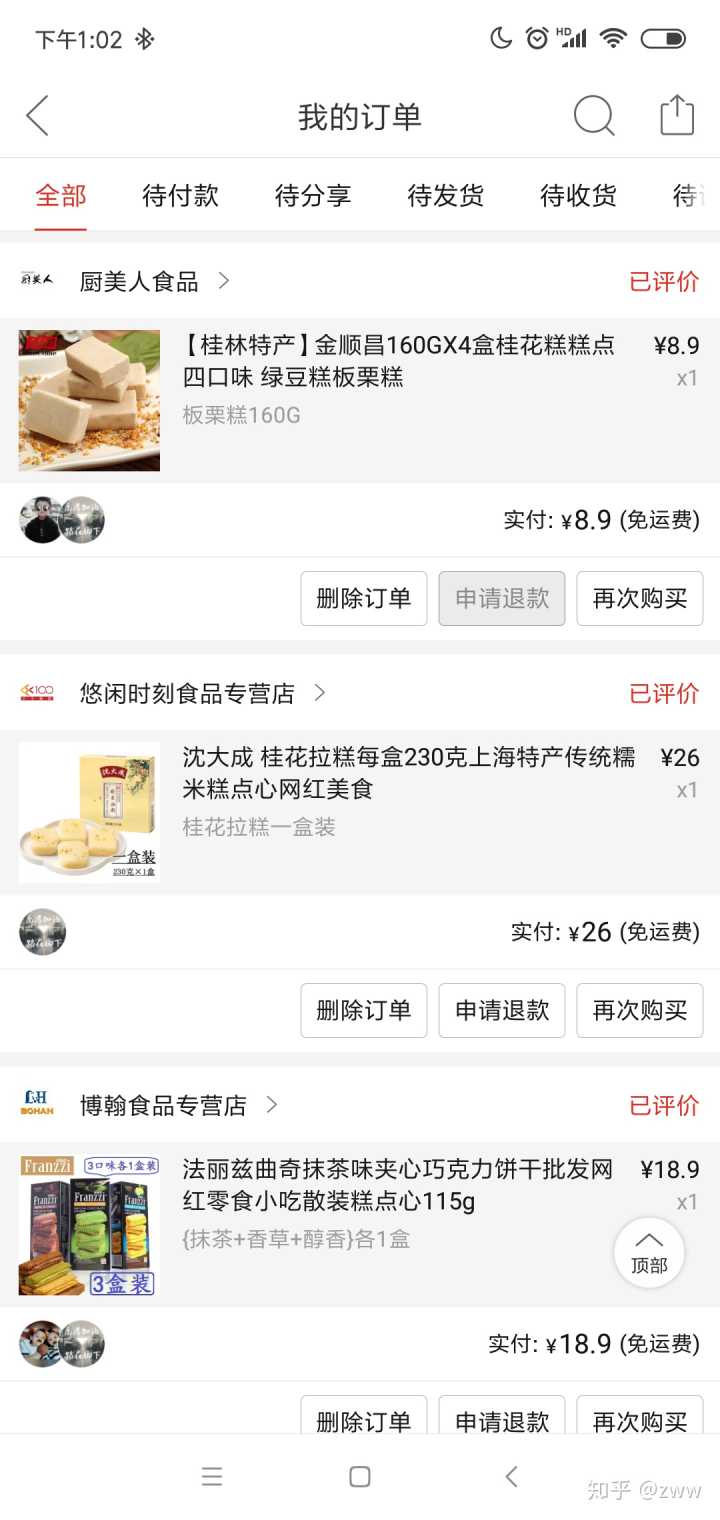Share via the top-right share icon
Viewport: 720px width, 1520px height.
[x=677, y=115]
